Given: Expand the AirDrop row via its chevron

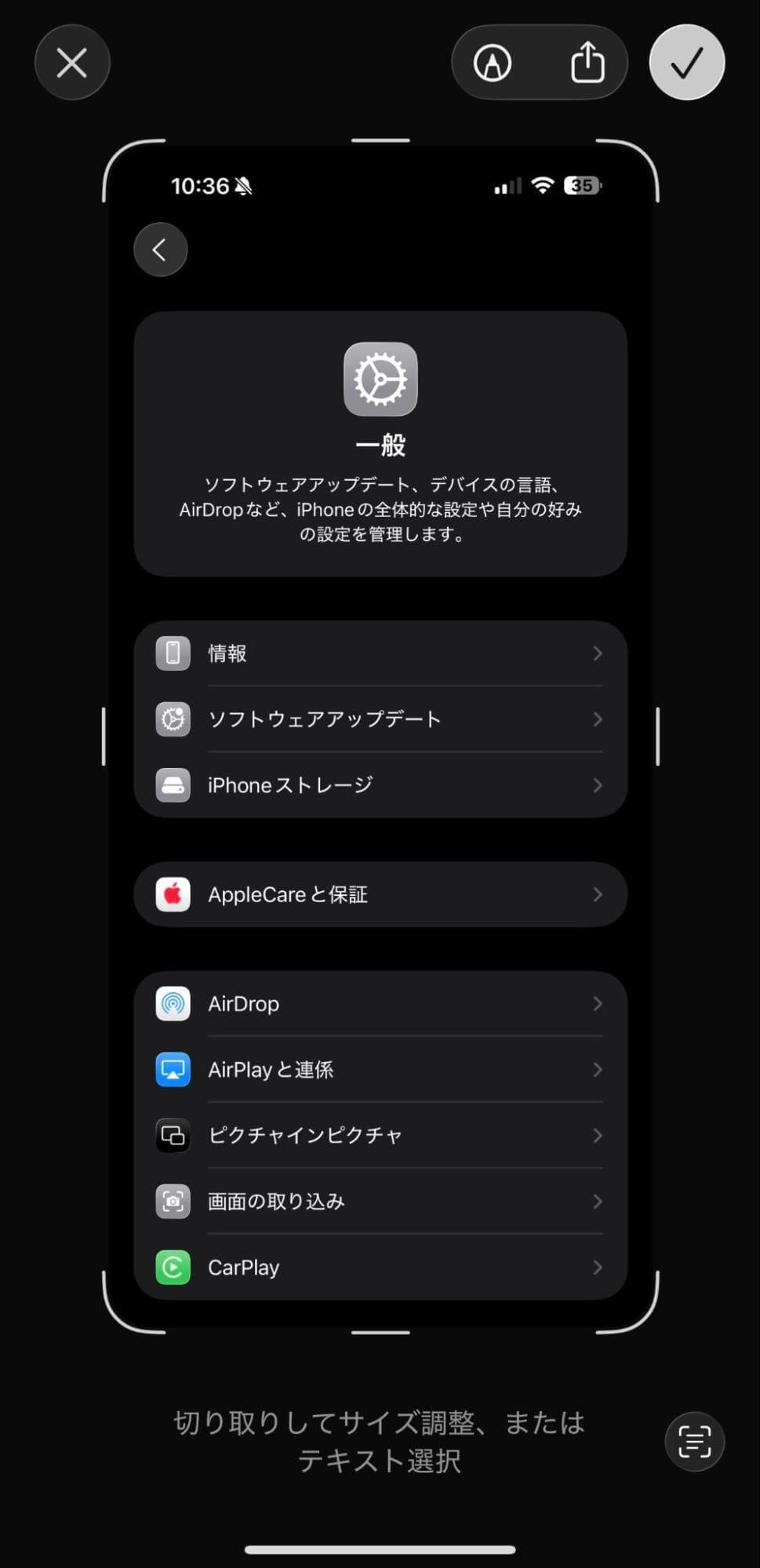Looking at the screenshot, I should point(598,1003).
